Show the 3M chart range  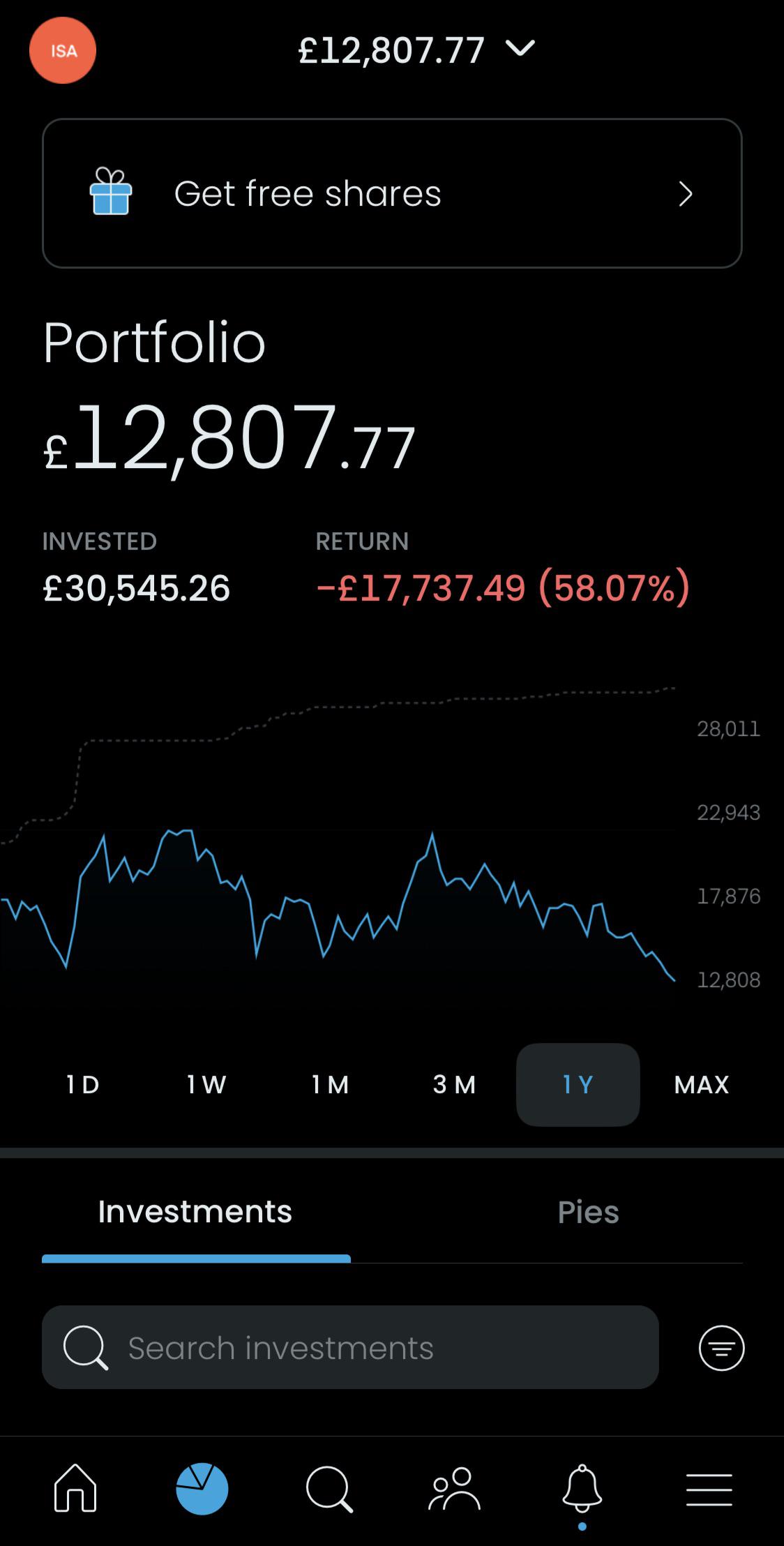454,1084
